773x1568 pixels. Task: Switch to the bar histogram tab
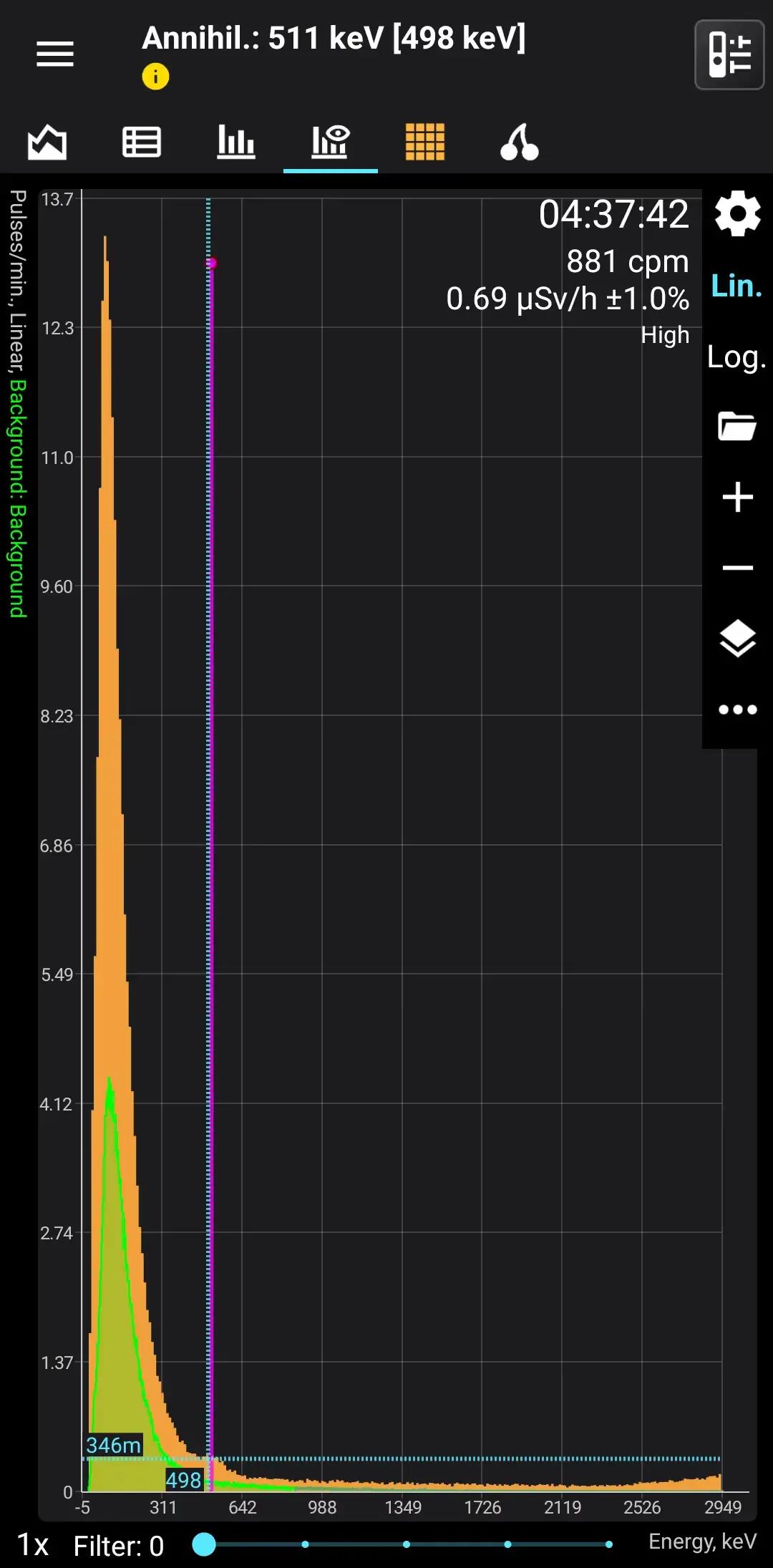236,142
